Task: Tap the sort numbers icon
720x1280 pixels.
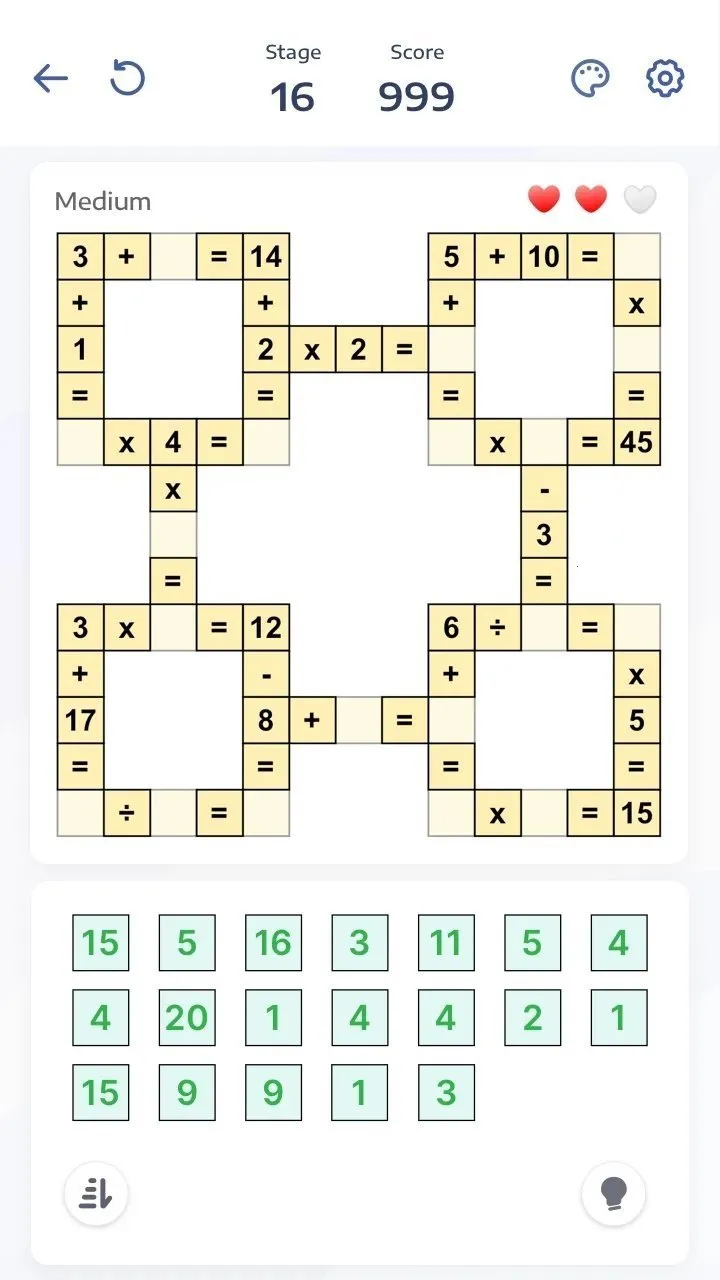Action: [x=96, y=1193]
